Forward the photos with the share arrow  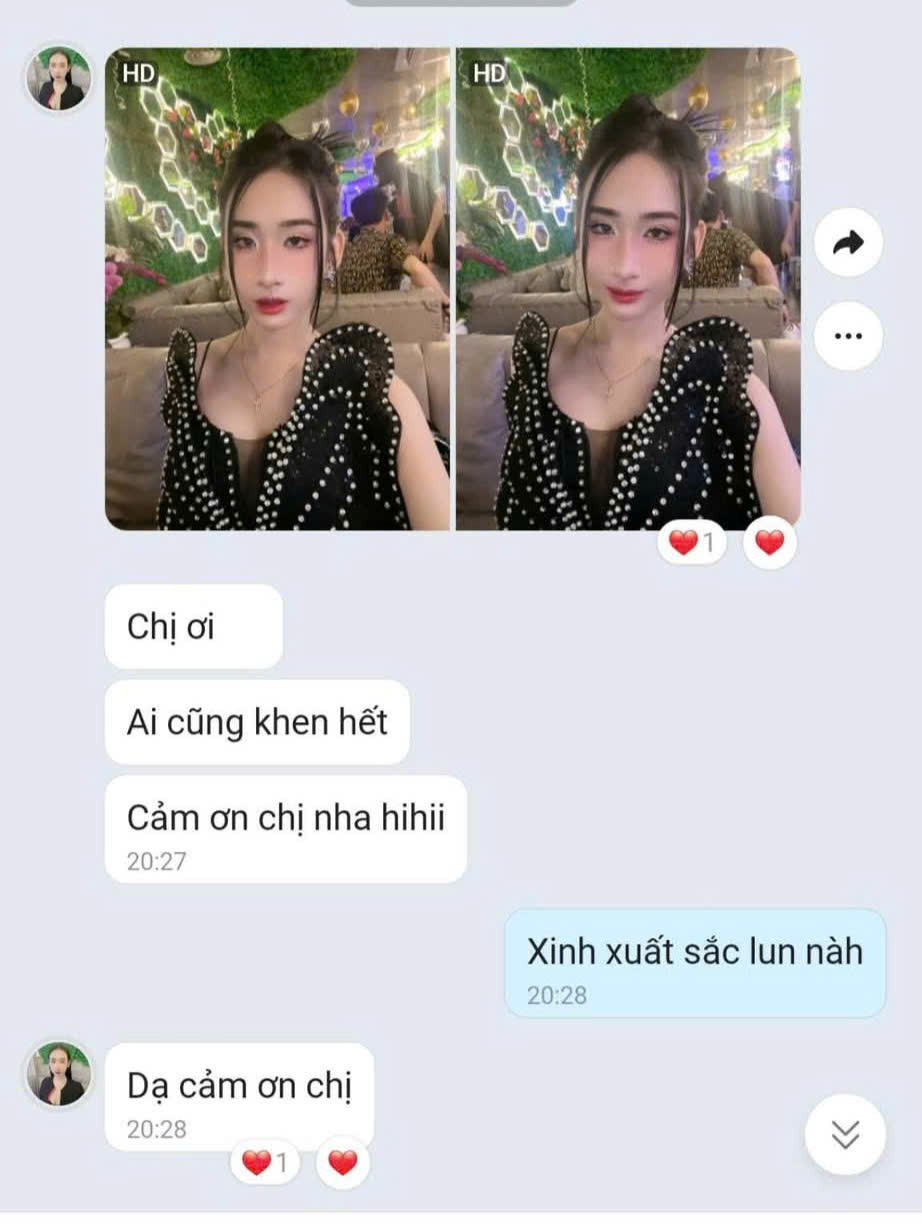coord(848,242)
